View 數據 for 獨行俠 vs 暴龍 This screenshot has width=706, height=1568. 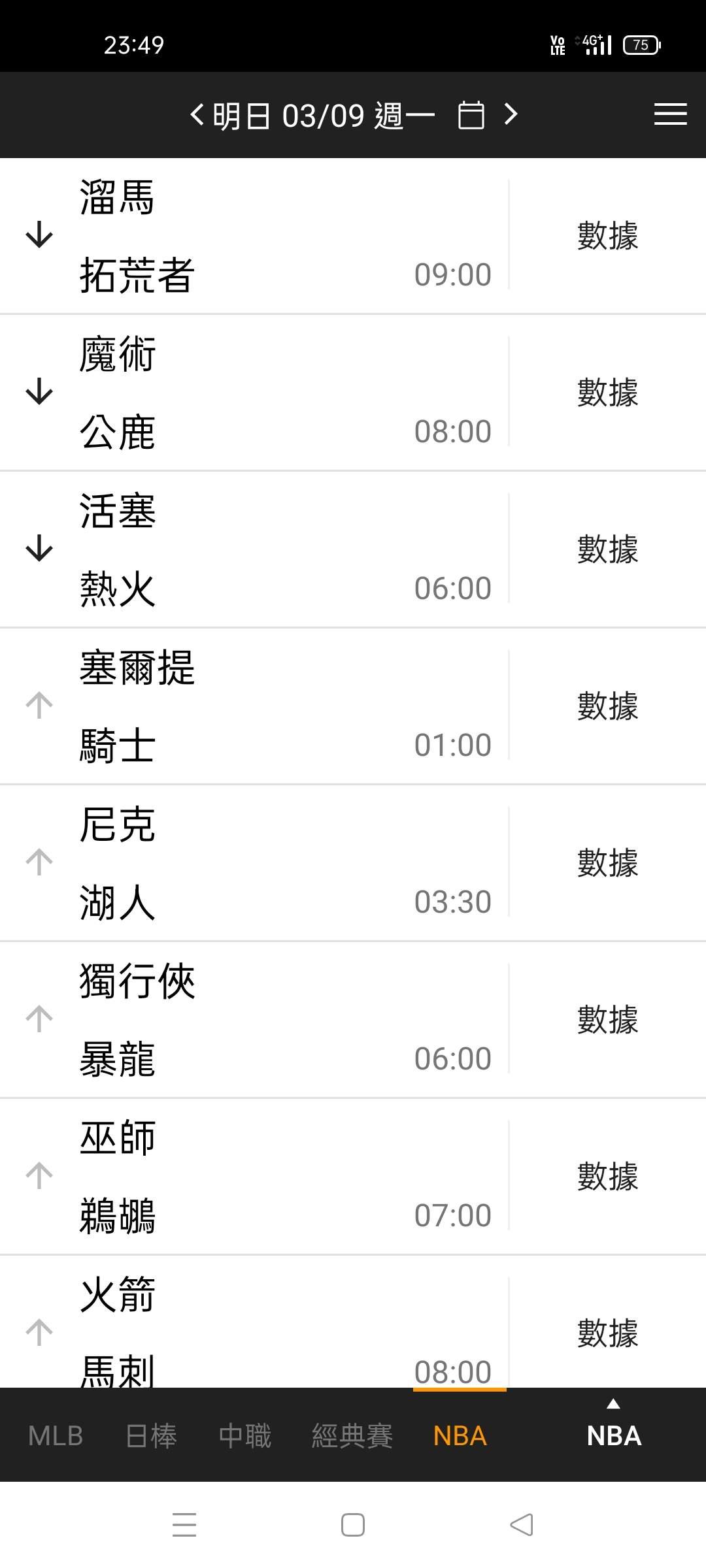coord(607,1020)
